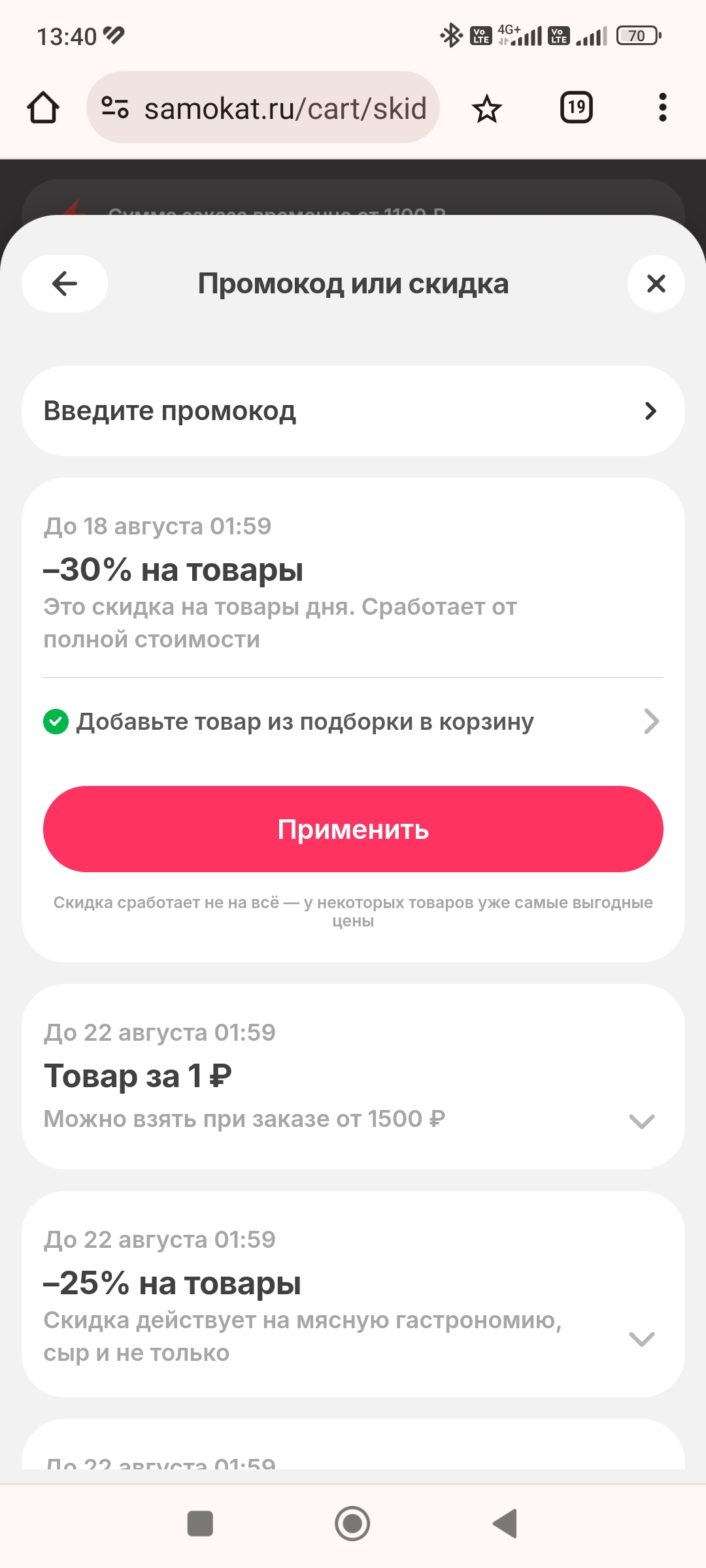The width and height of the screenshot is (706, 1568).
Task: Tap the «Применить» button
Action: 353,829
